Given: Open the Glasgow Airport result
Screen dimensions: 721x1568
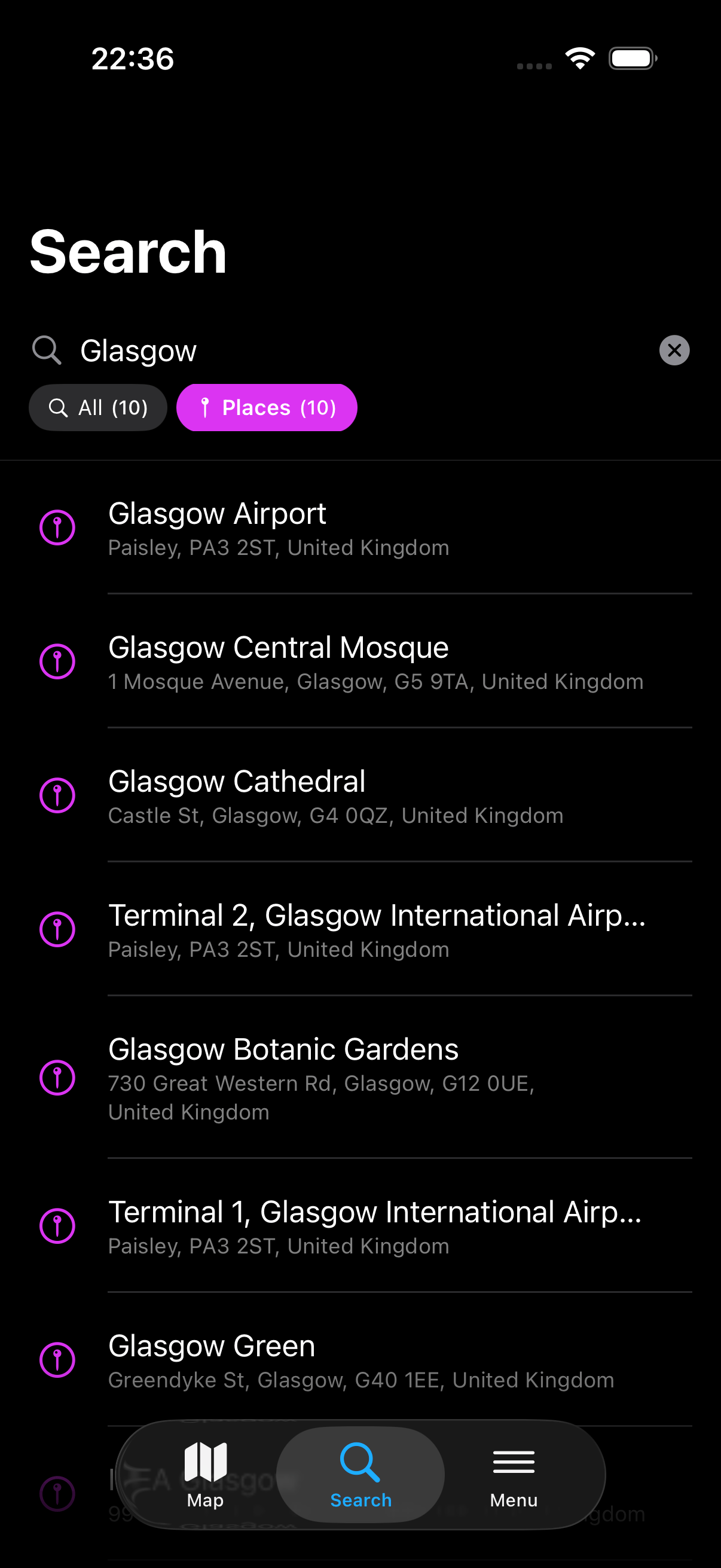Looking at the screenshot, I should 365,527.
